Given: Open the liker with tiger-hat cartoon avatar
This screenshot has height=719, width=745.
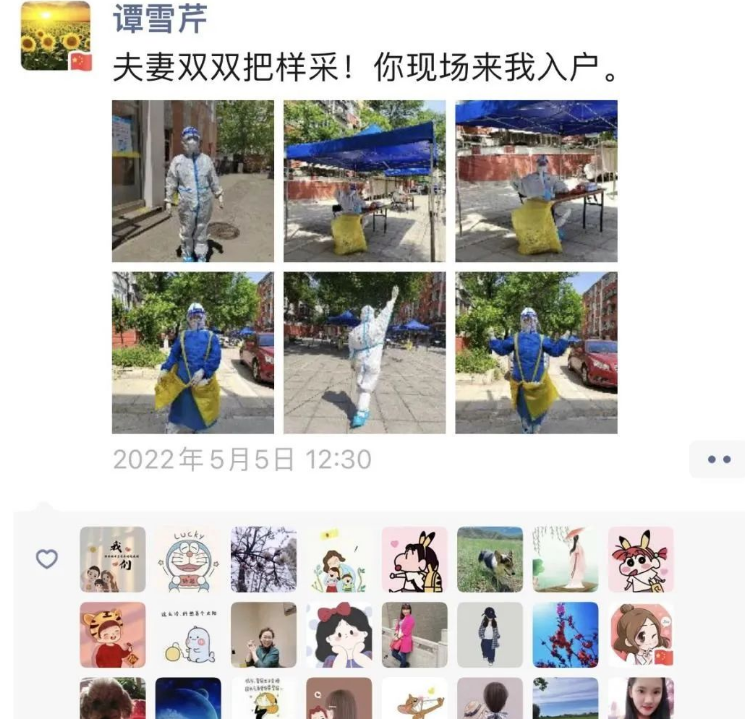Looking at the screenshot, I should 112,635.
